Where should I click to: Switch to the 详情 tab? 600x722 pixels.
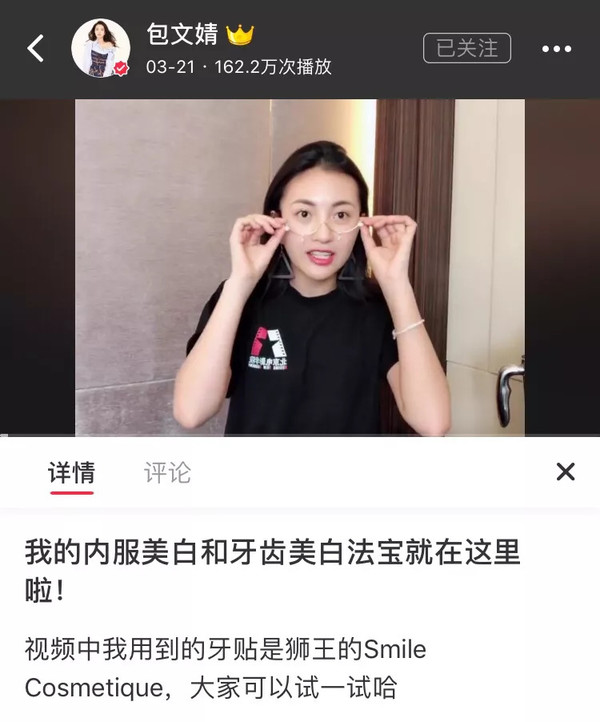click(x=71, y=472)
